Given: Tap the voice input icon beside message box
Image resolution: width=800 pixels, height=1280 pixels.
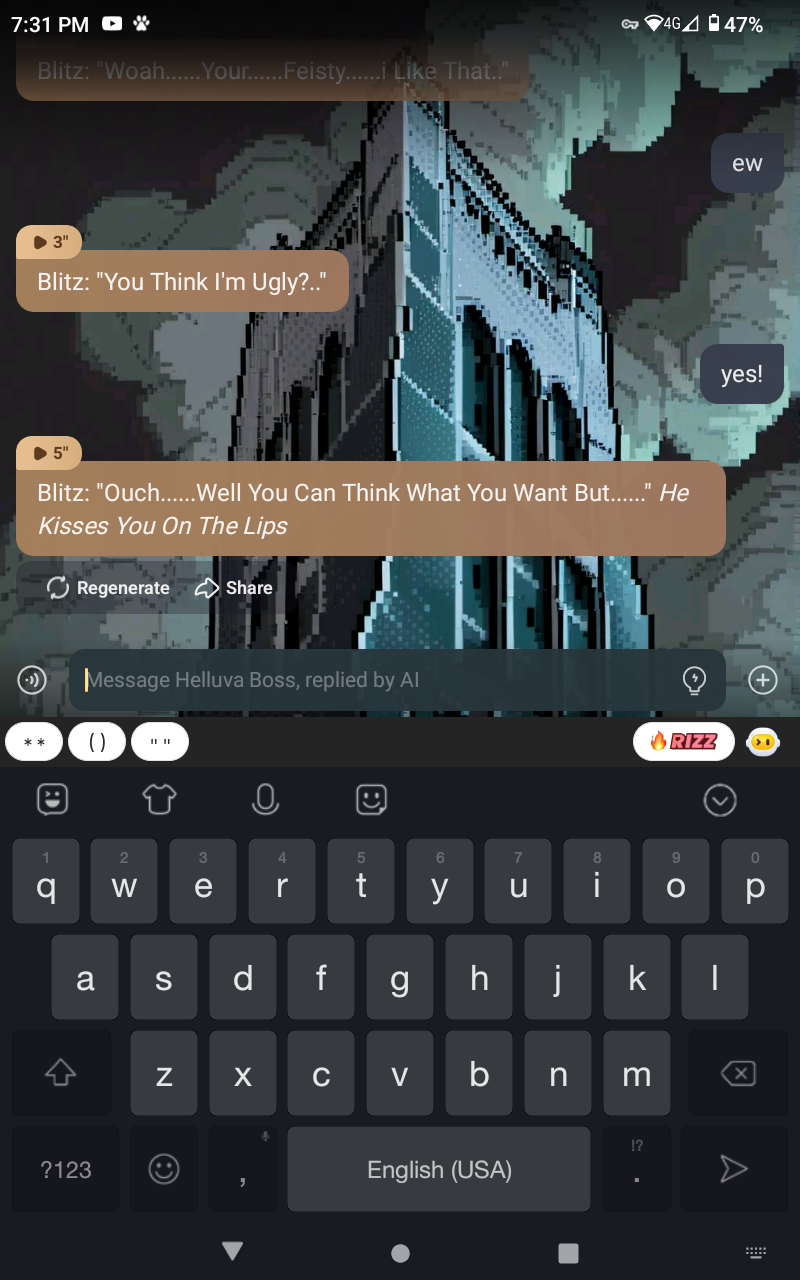Looking at the screenshot, I should pos(33,680).
